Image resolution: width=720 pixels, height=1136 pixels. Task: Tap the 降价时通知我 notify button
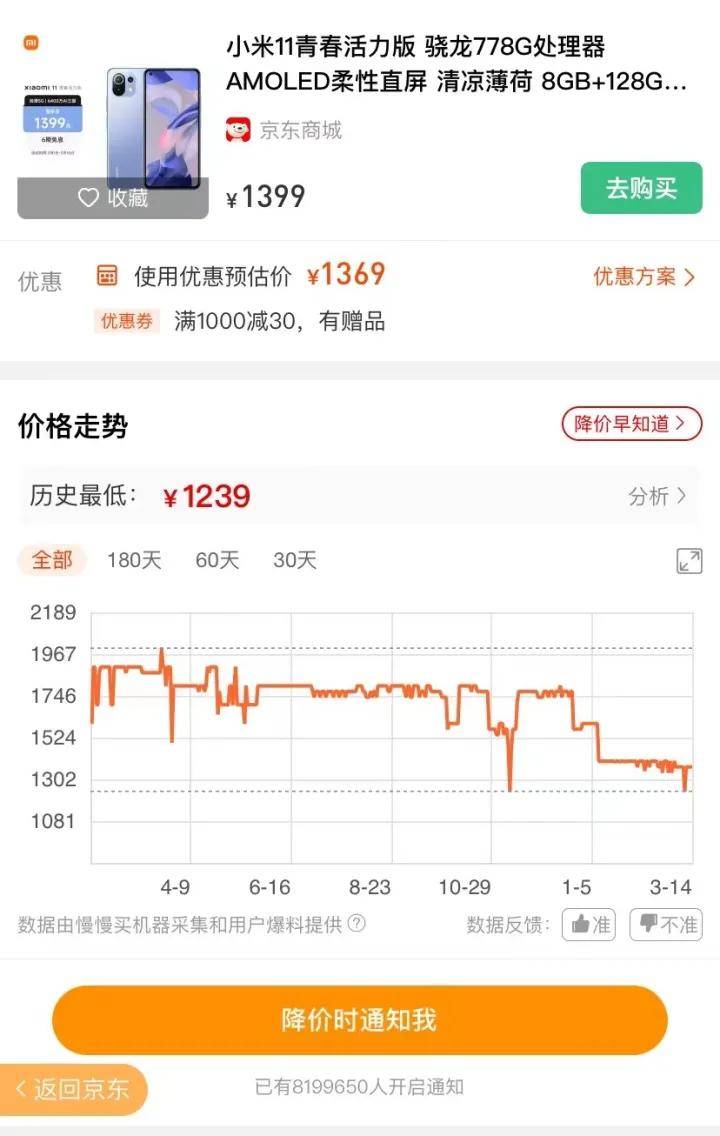[x=360, y=1019]
